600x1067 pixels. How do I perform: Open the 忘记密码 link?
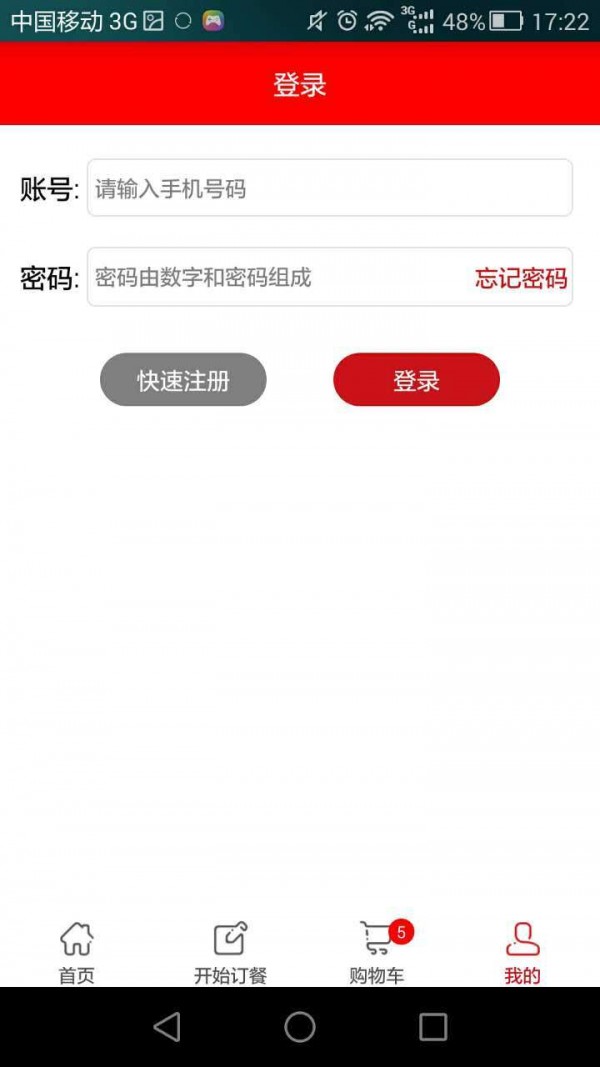(x=520, y=278)
